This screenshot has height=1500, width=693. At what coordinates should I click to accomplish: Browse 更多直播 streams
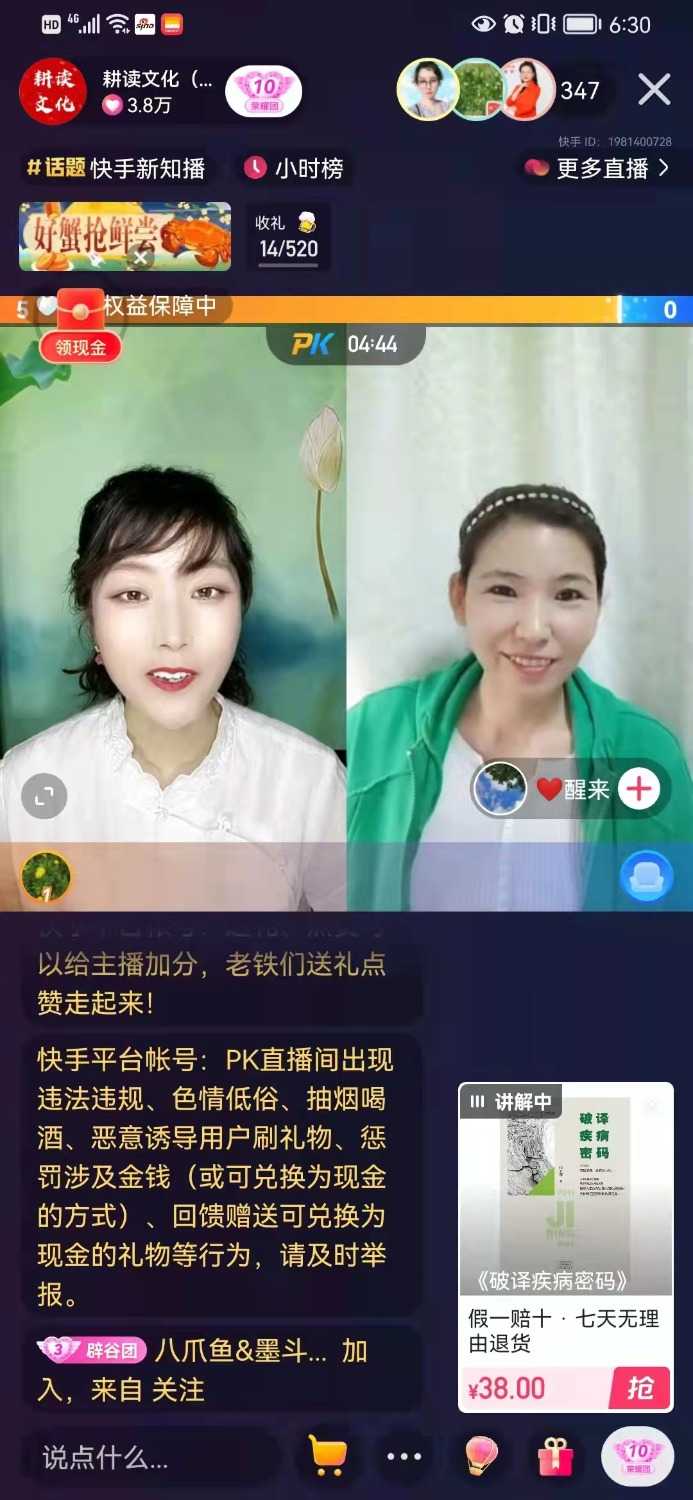point(597,168)
